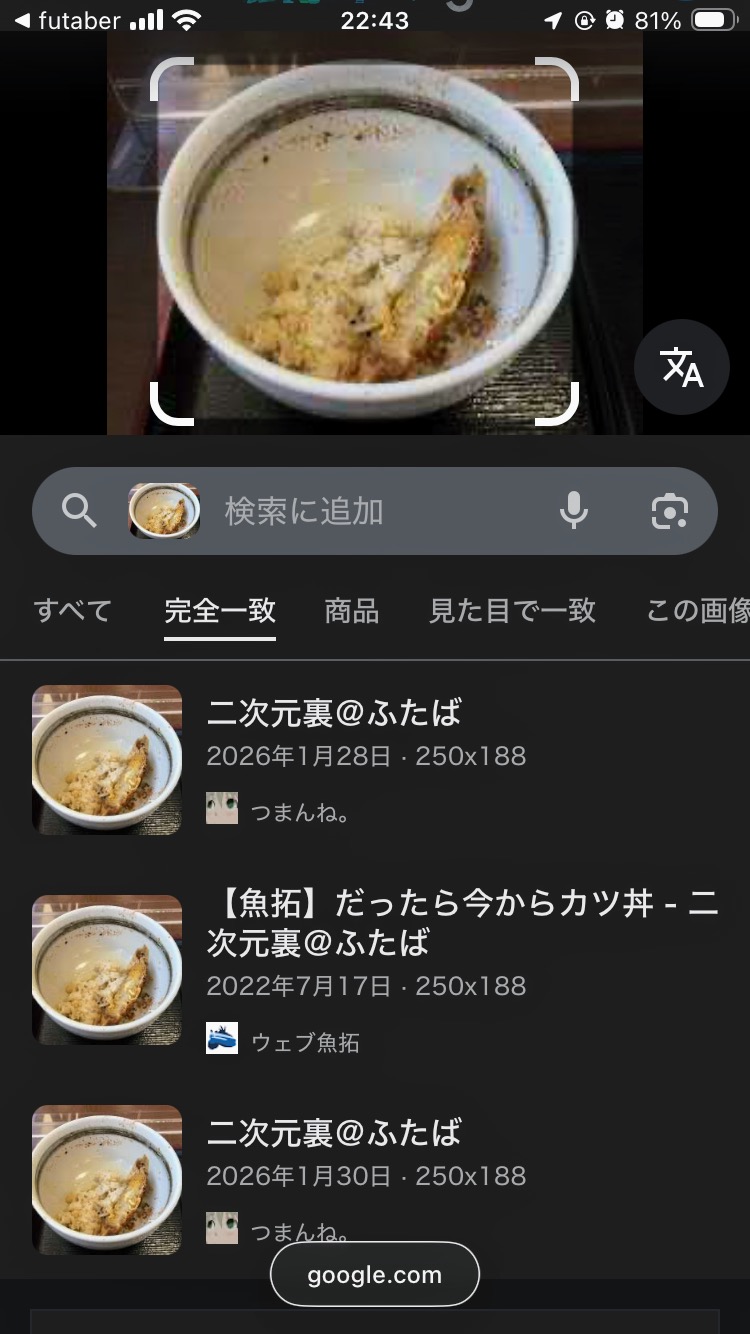
Task: Open the 二次元裏@ふたば result dated 2026年1月30日
Action: pos(334,1133)
